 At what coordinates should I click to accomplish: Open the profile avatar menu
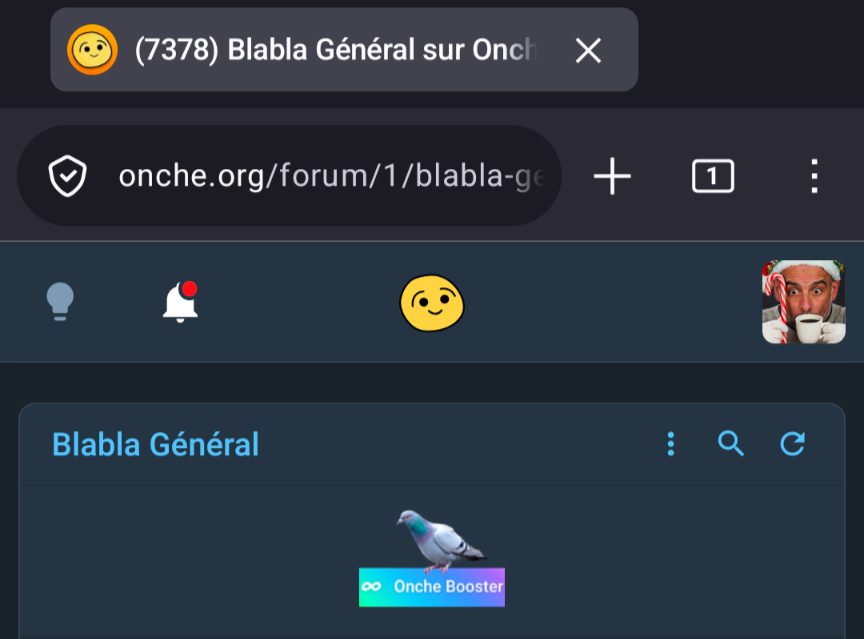803,302
